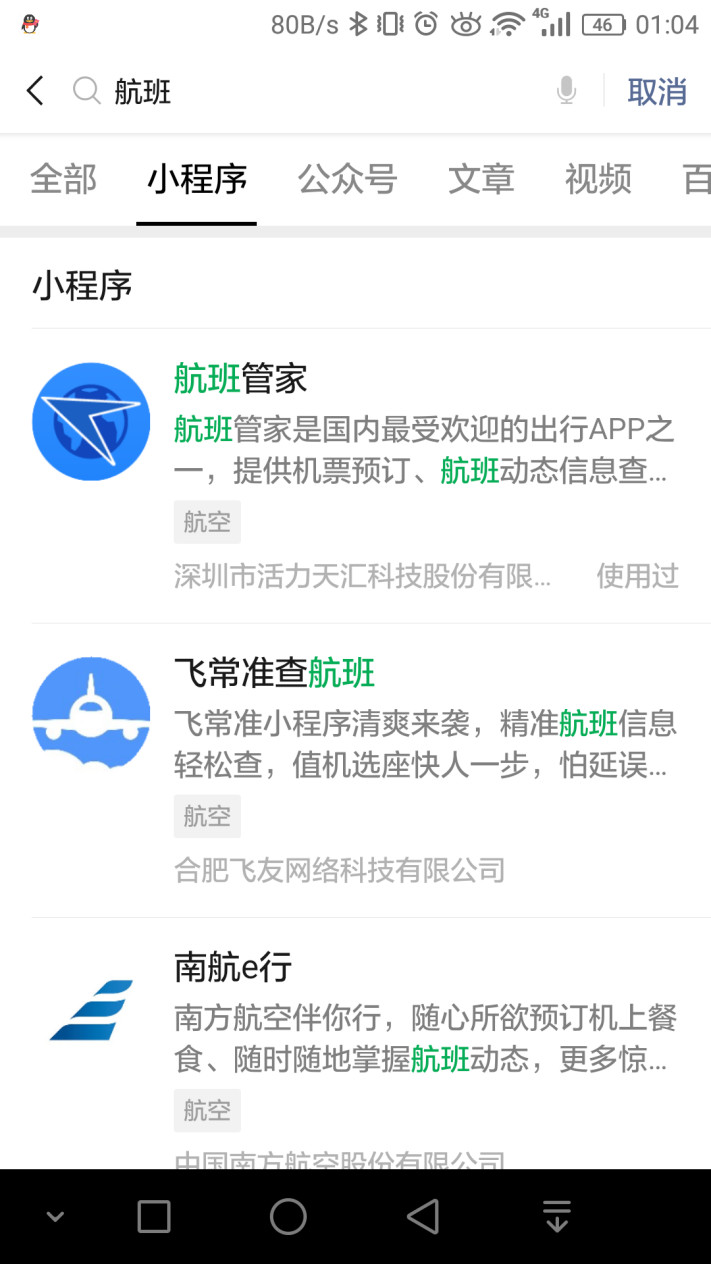
Task: Open recent apps with the square button
Action: [x=154, y=1216]
